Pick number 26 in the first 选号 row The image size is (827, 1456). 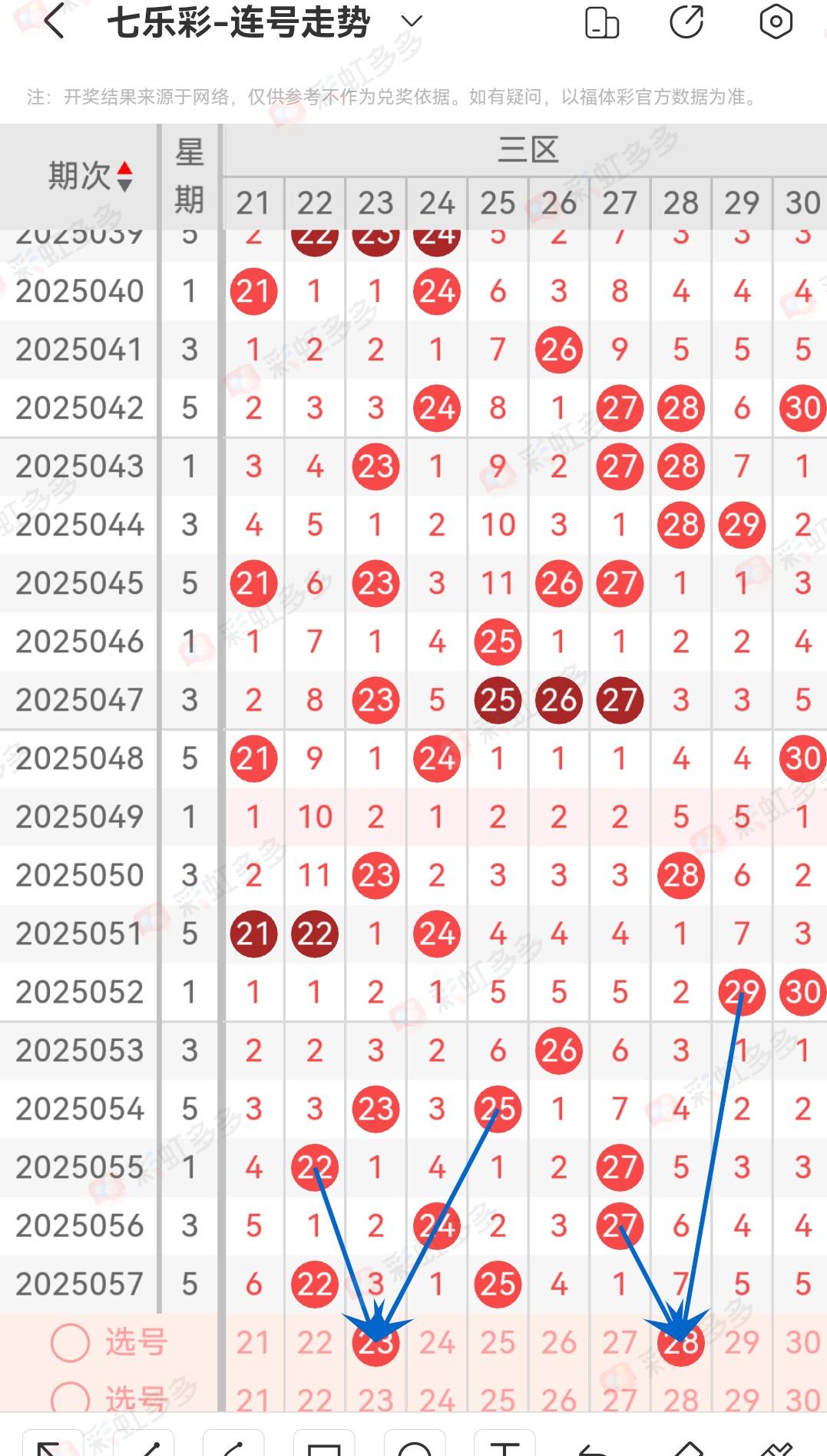click(x=558, y=1343)
